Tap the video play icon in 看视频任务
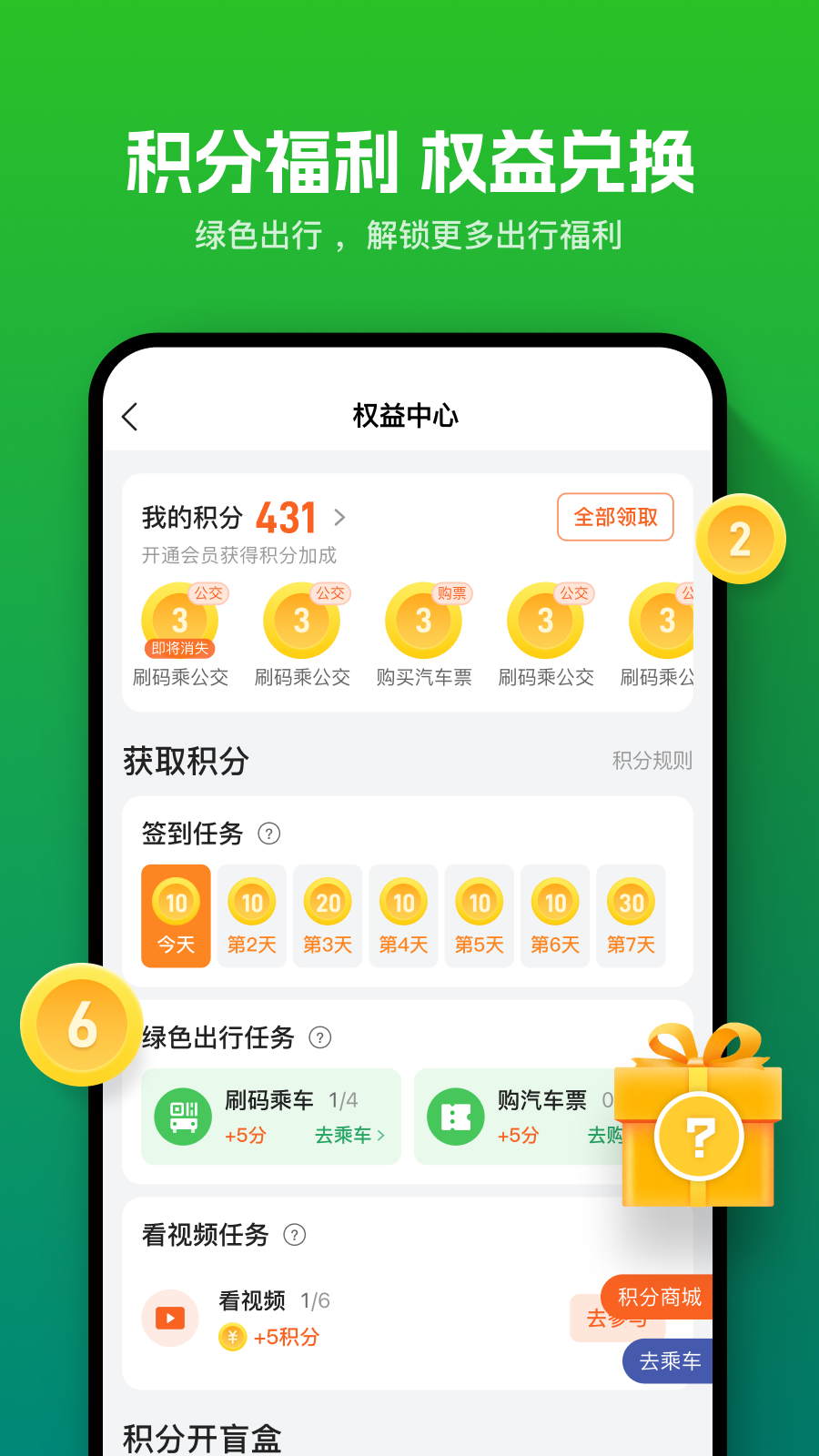819x1456 pixels. point(169,1317)
